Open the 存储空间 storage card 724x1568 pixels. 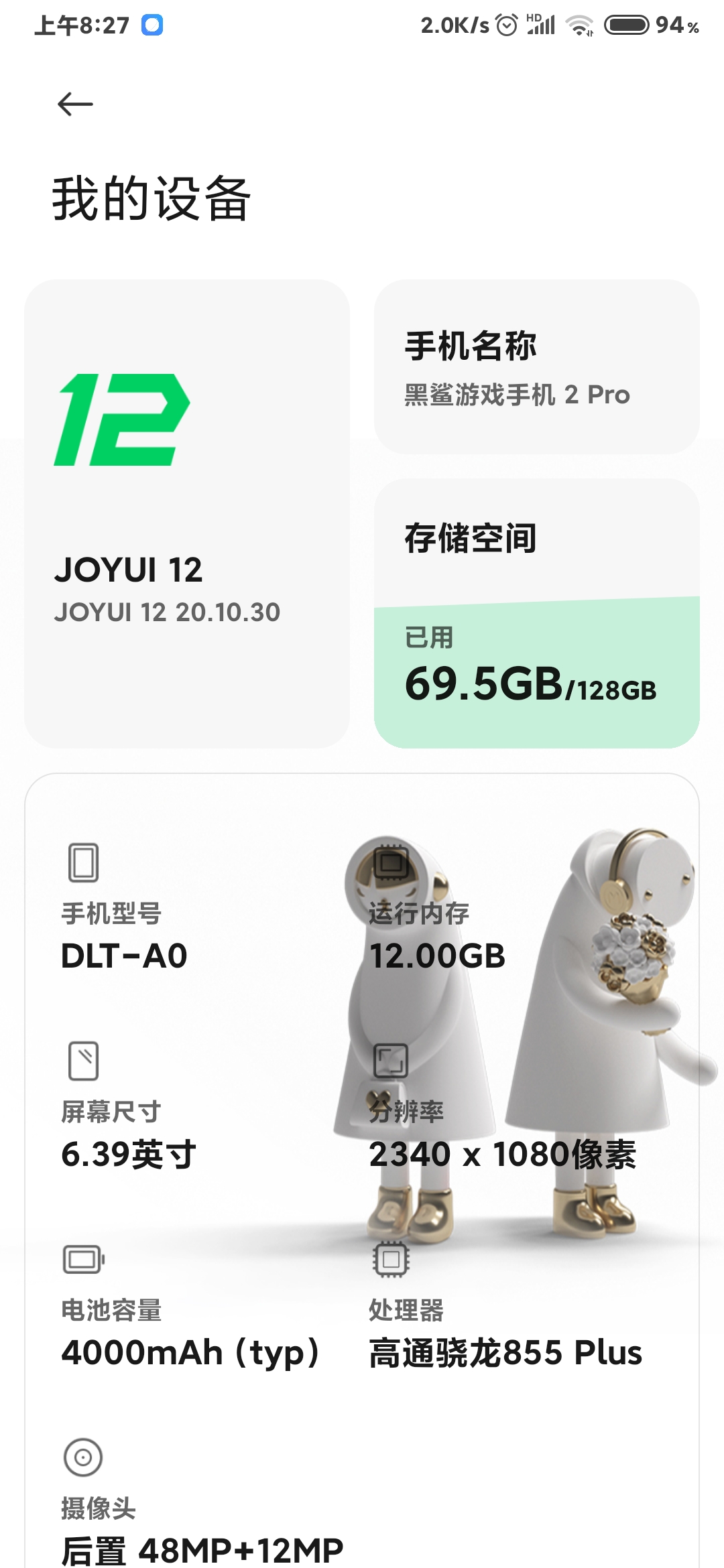tap(536, 613)
